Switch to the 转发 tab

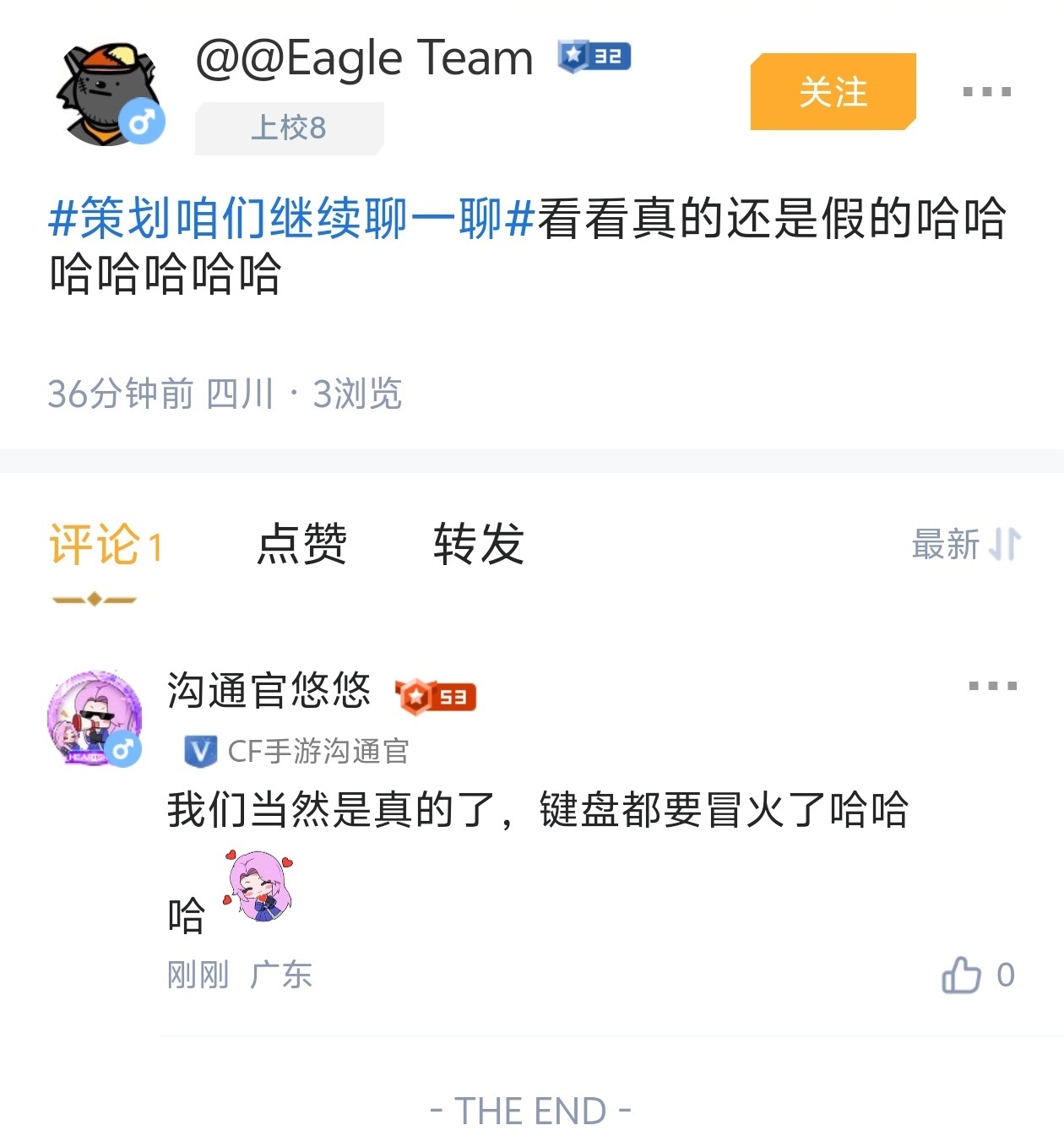point(478,543)
